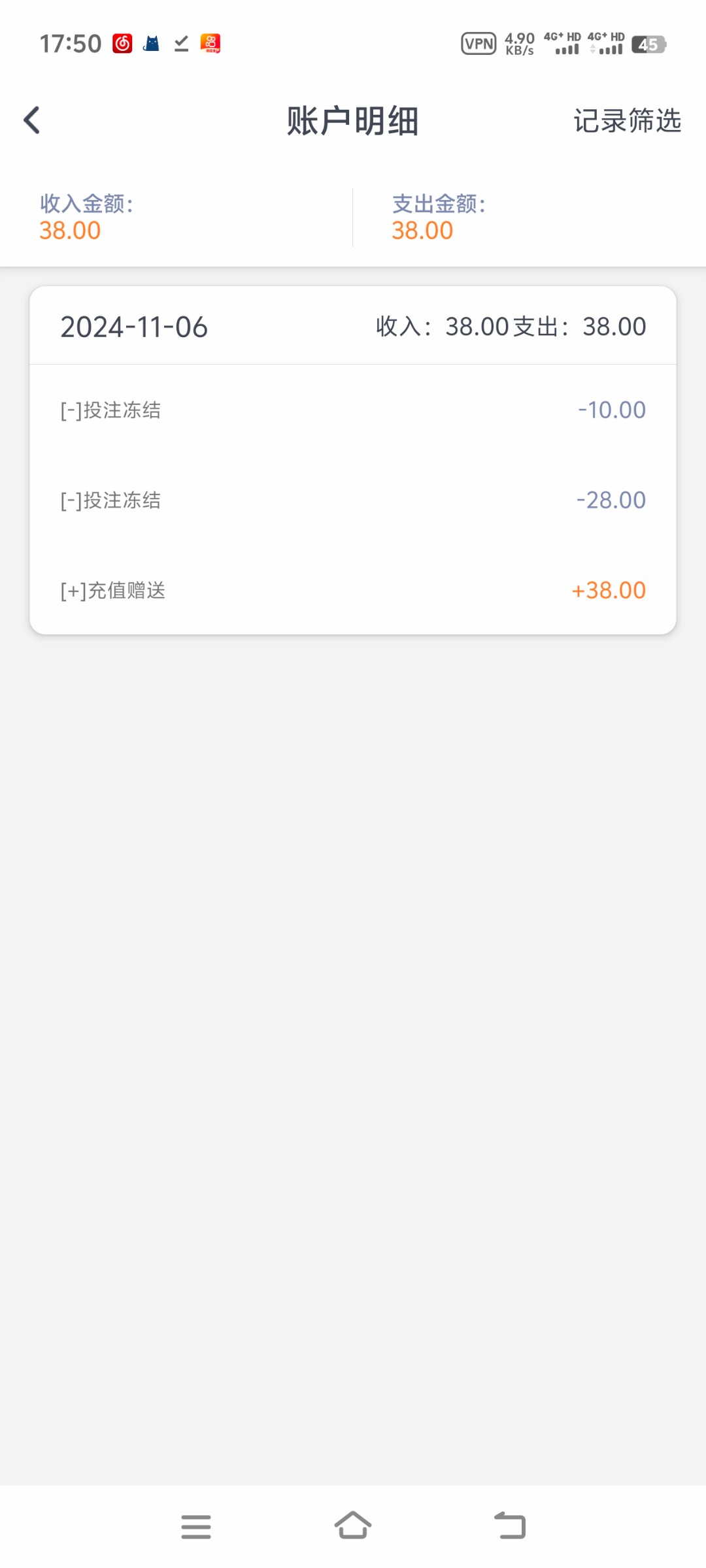Go back from 账户明细 page

click(x=31, y=121)
